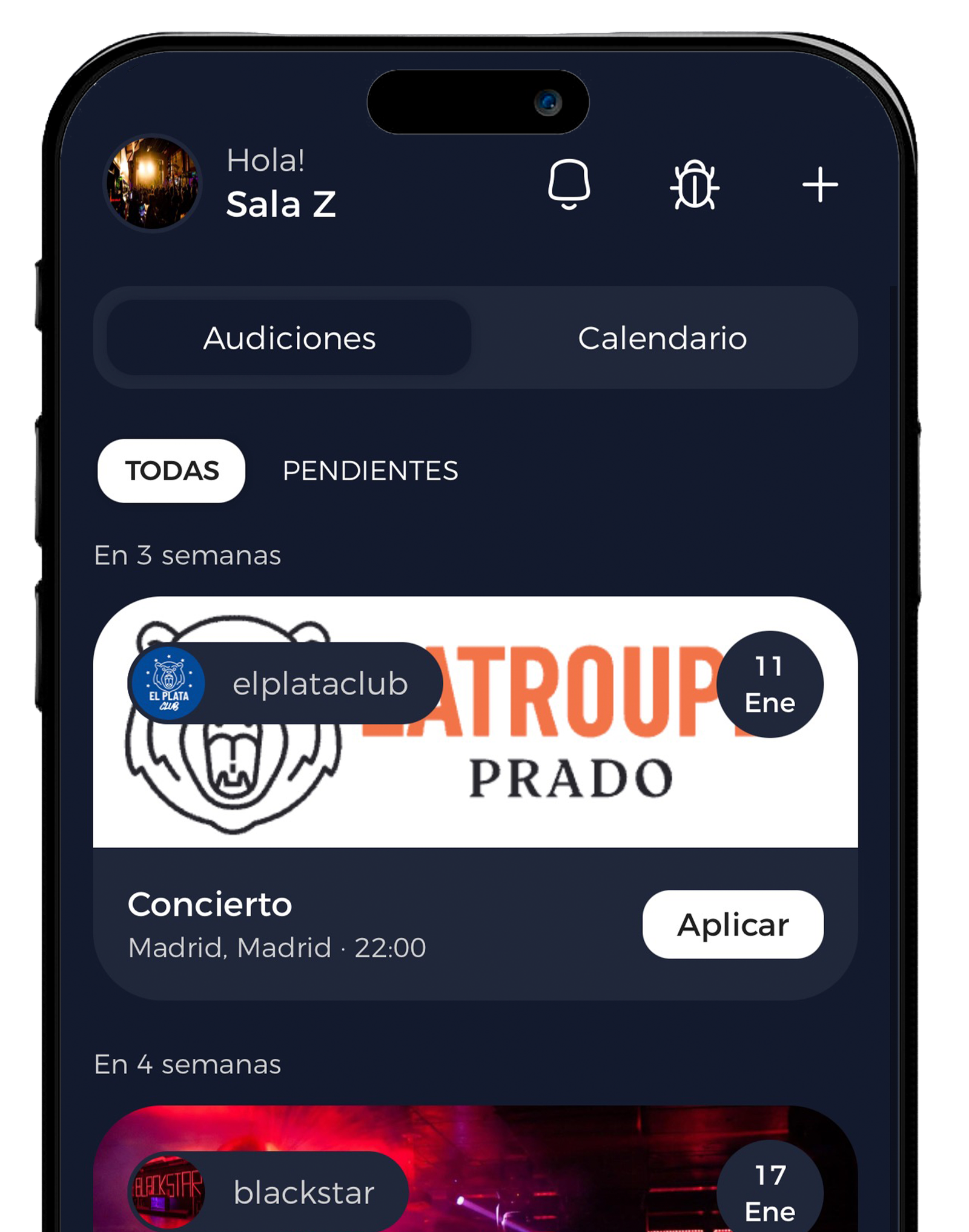Show only PENDIENTES auditions
The height and width of the screenshot is (1232, 969).
[x=370, y=471]
